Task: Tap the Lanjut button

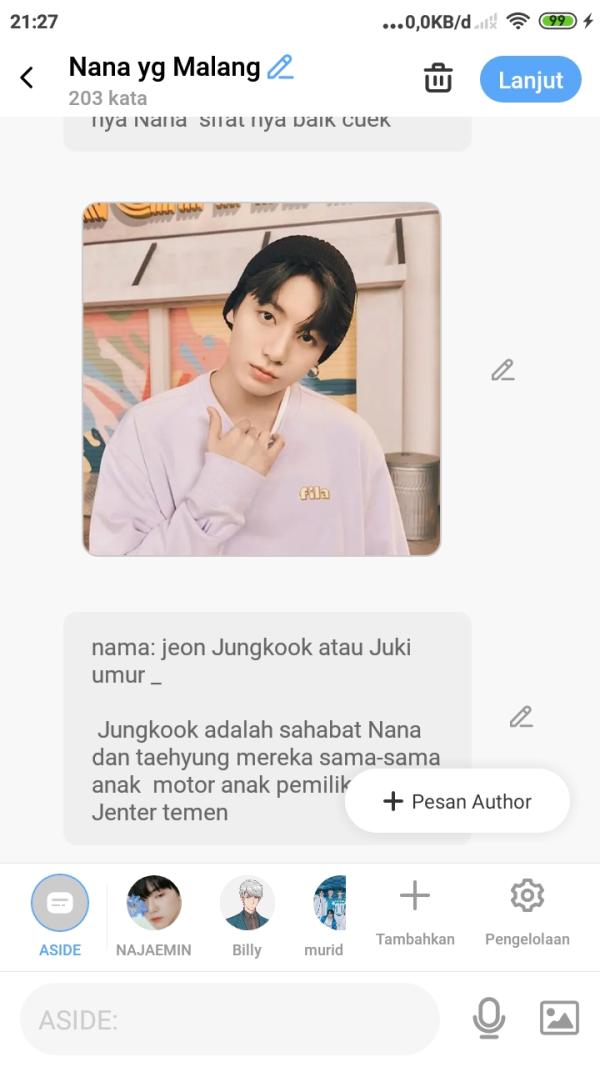Action: coord(530,80)
